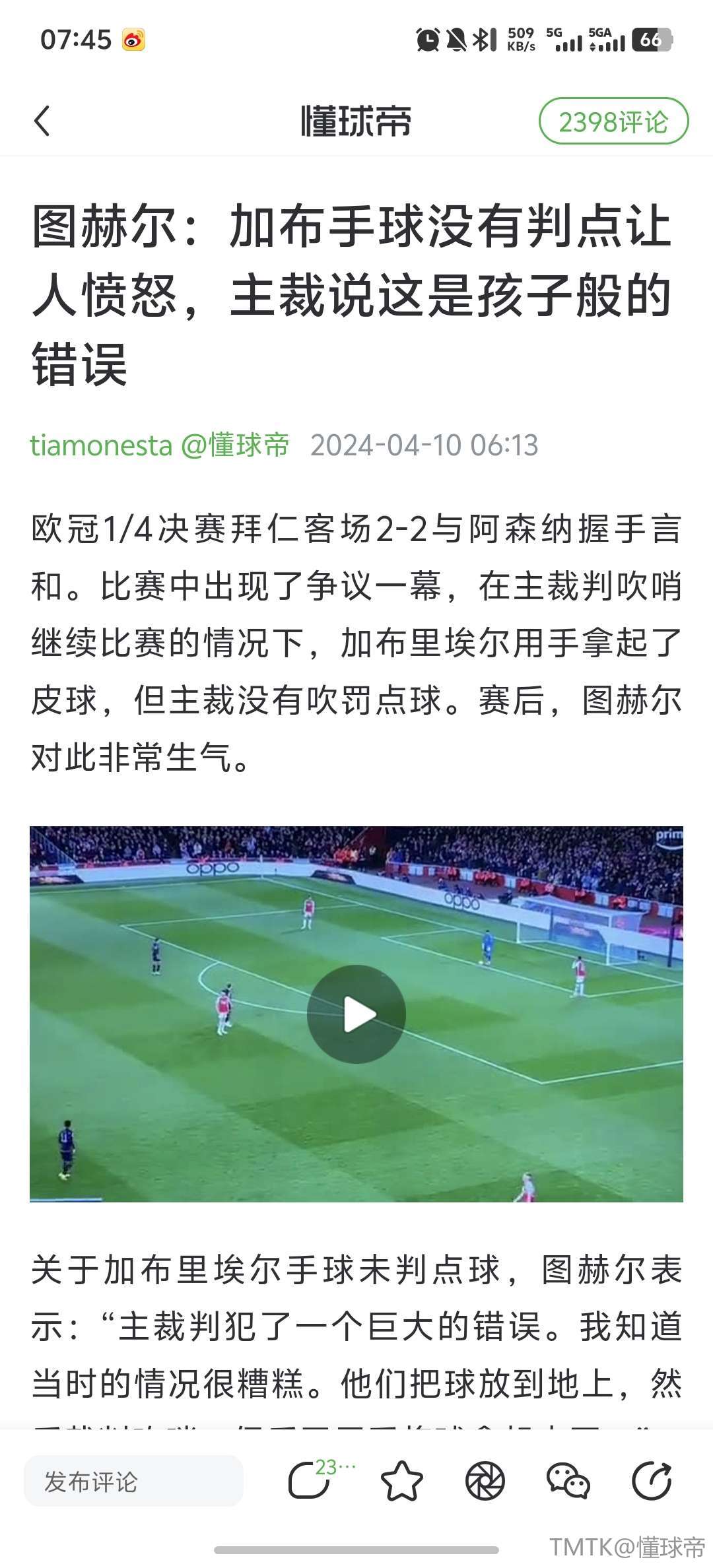Go back using the top-left arrow
The height and width of the screenshot is (1568, 713).
42,121
